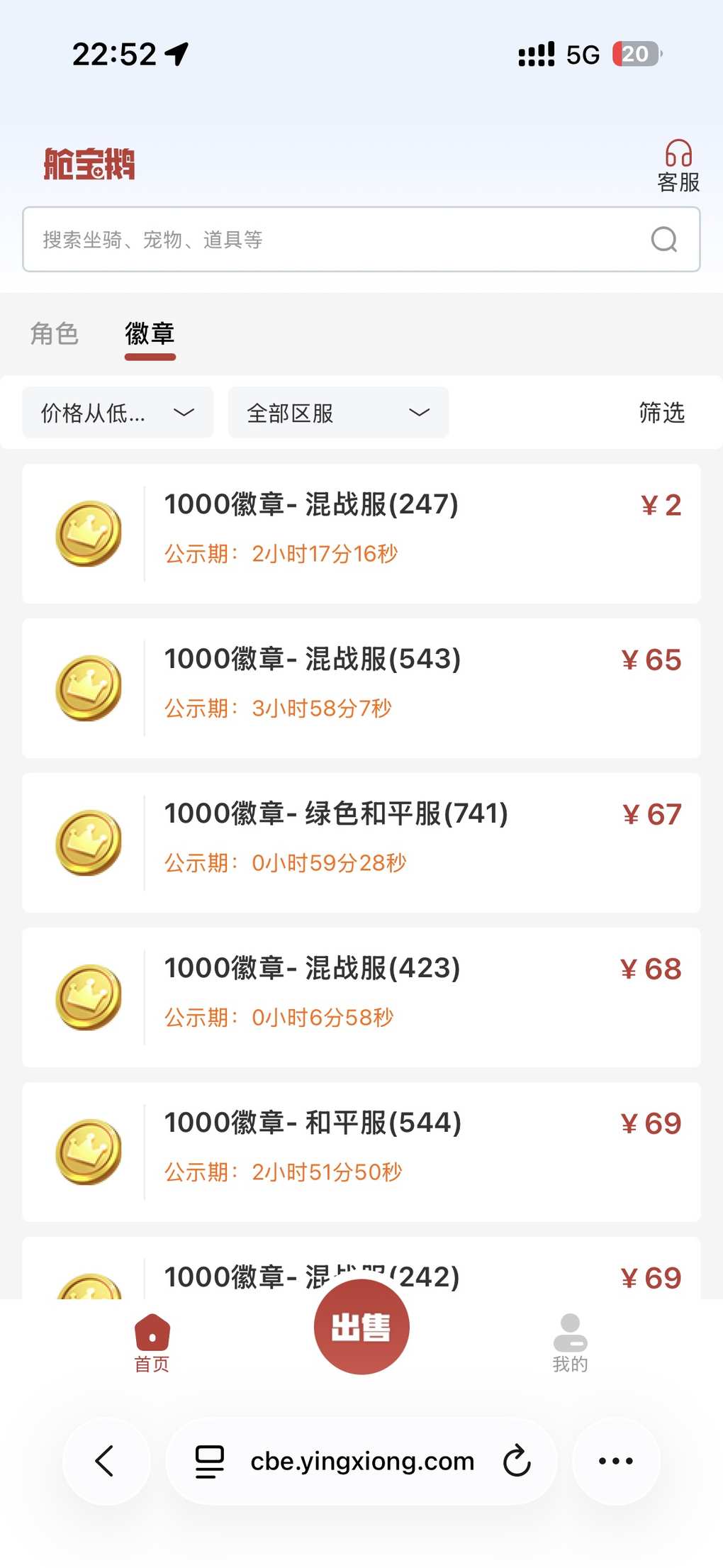
Task: Open listing 1000徽章-混战服(247)
Action: click(x=361, y=533)
